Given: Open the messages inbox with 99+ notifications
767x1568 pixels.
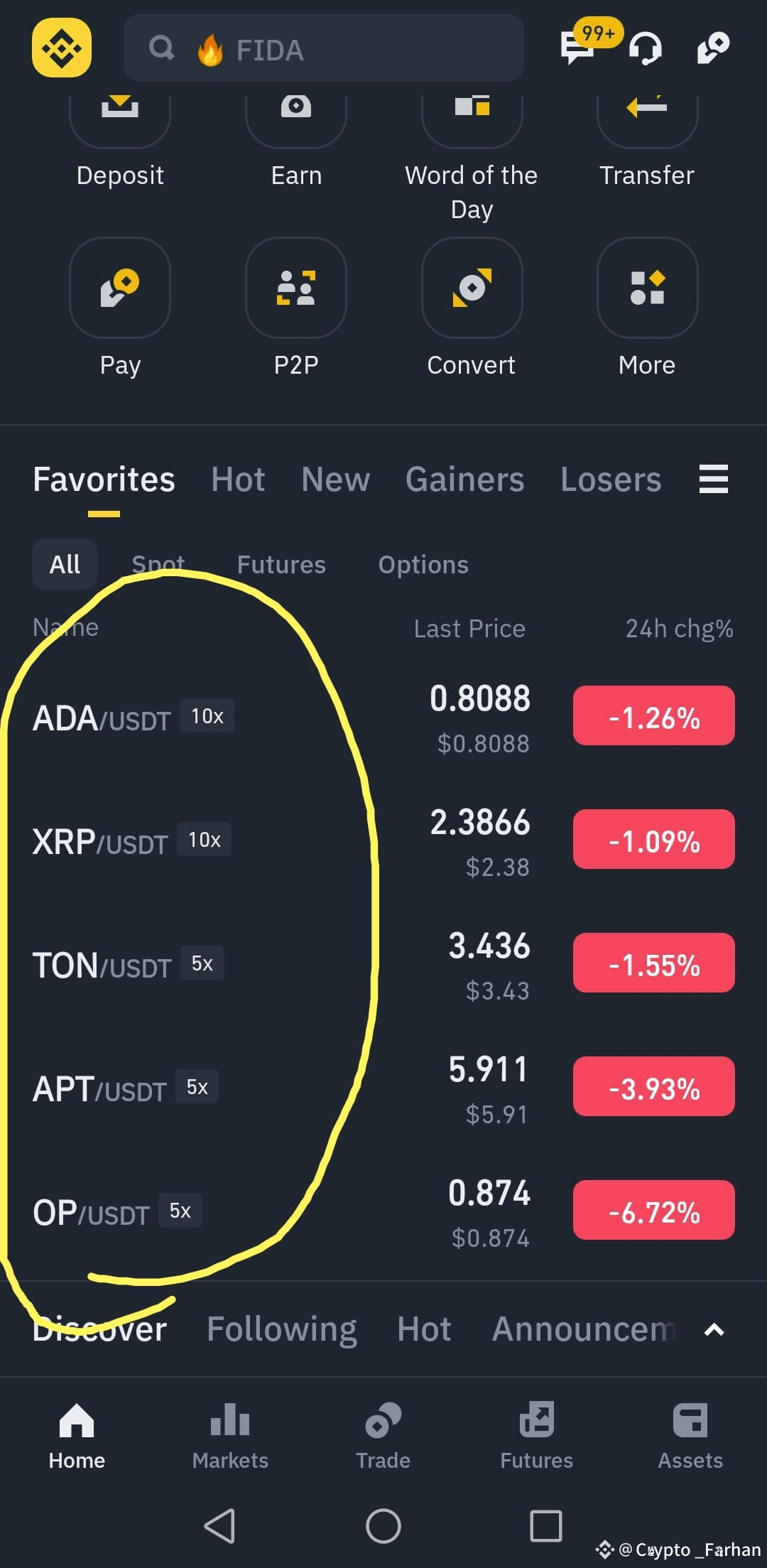Looking at the screenshot, I should click(x=577, y=50).
